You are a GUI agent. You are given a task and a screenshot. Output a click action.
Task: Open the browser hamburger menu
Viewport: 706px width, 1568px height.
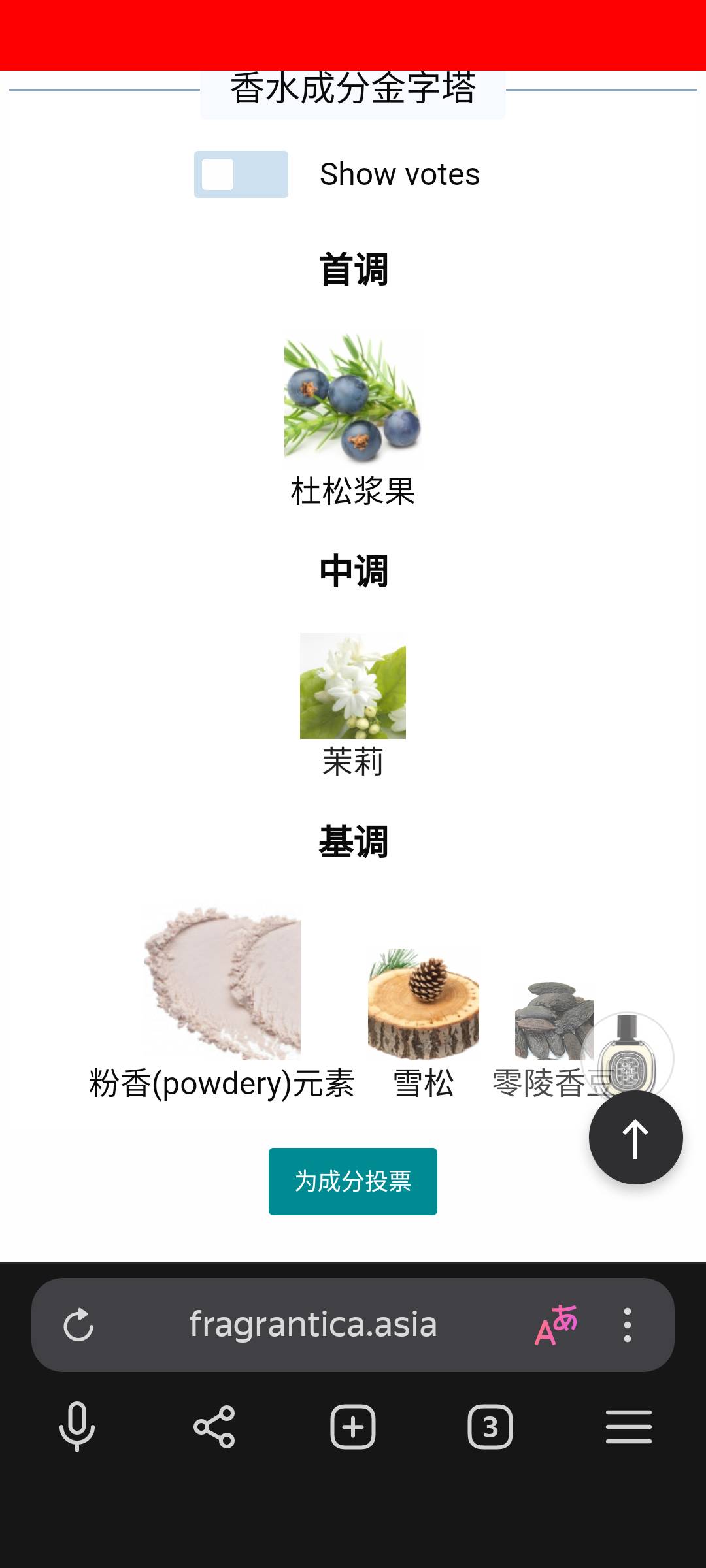click(628, 1427)
